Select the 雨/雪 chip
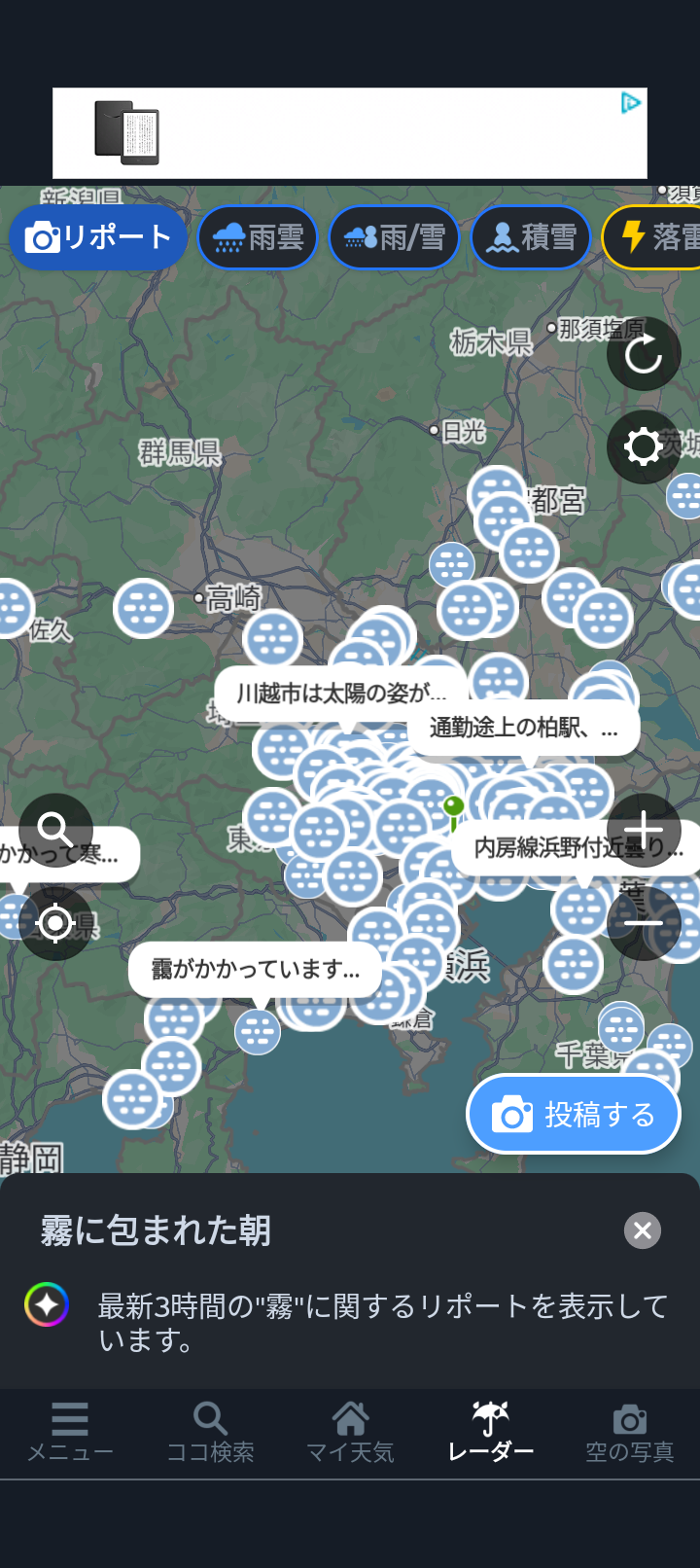700x1568 pixels. pyautogui.click(x=394, y=237)
